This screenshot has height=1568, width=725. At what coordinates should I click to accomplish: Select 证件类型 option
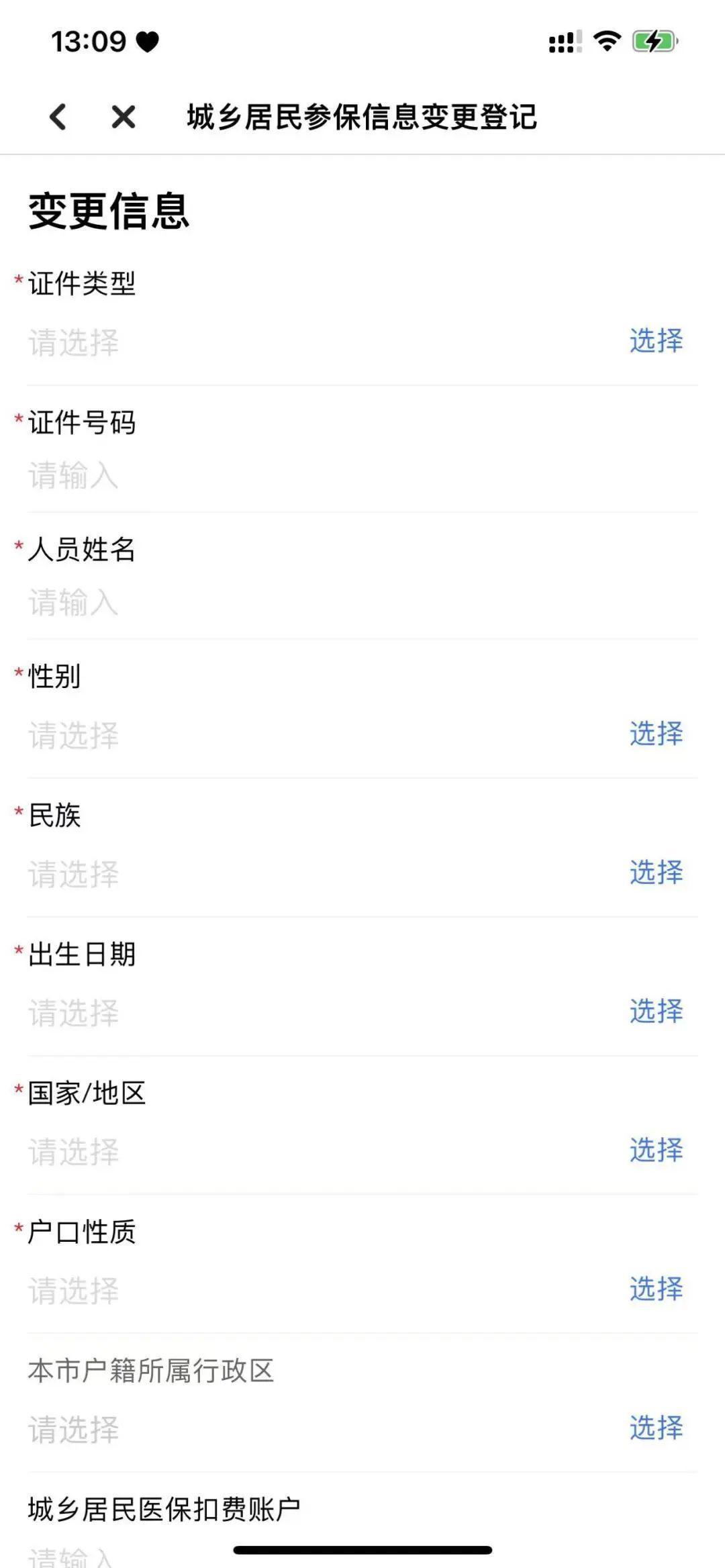[x=656, y=341]
